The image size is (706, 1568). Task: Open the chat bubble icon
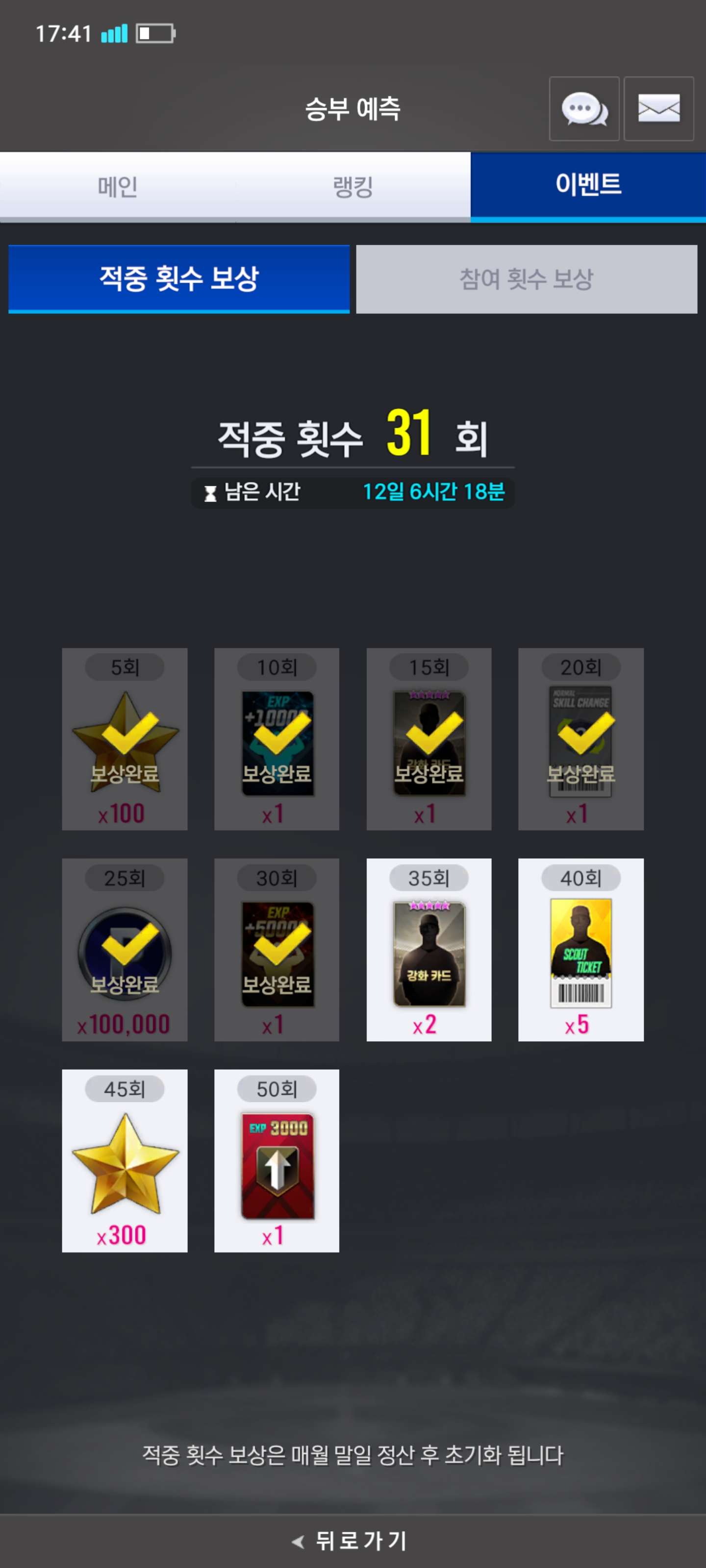(583, 109)
